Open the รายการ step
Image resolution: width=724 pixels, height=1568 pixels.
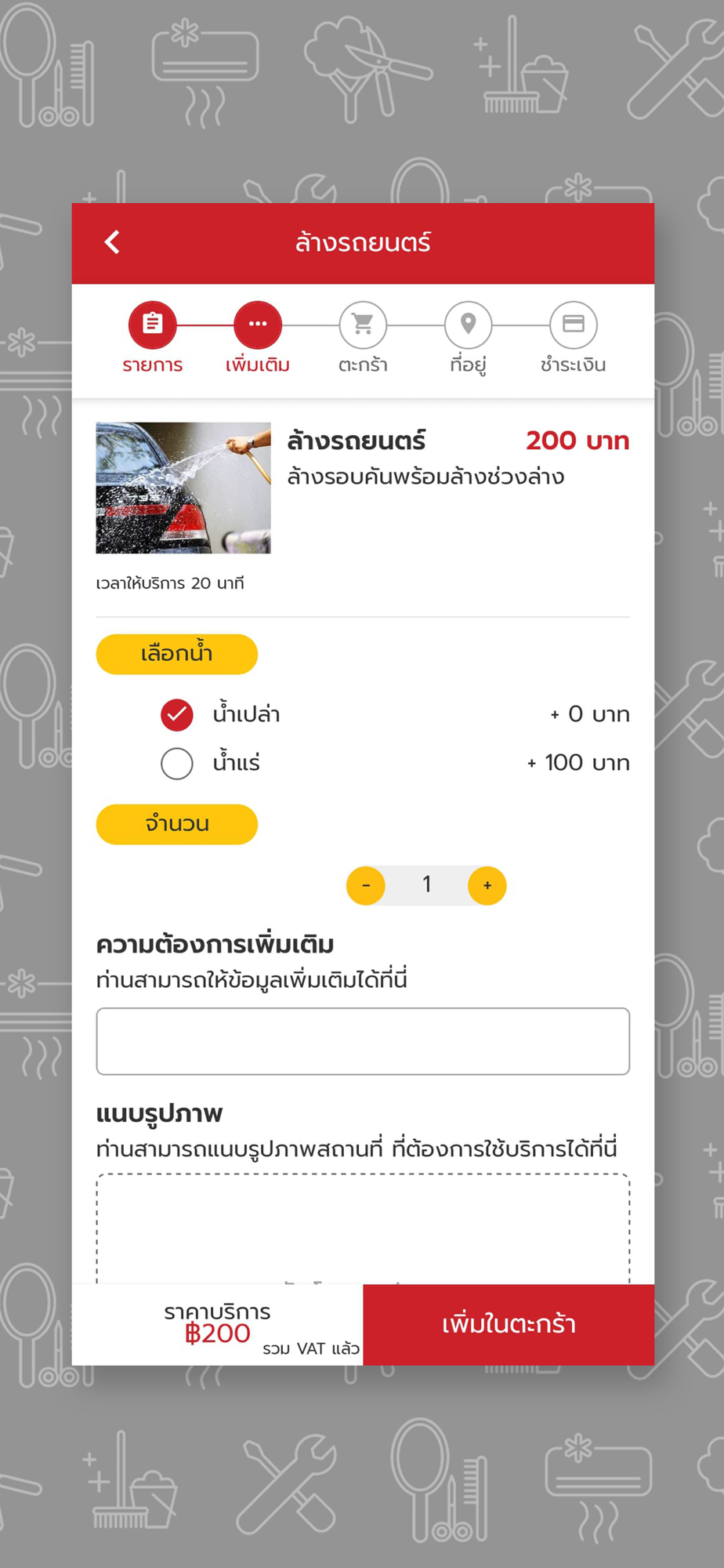click(153, 325)
